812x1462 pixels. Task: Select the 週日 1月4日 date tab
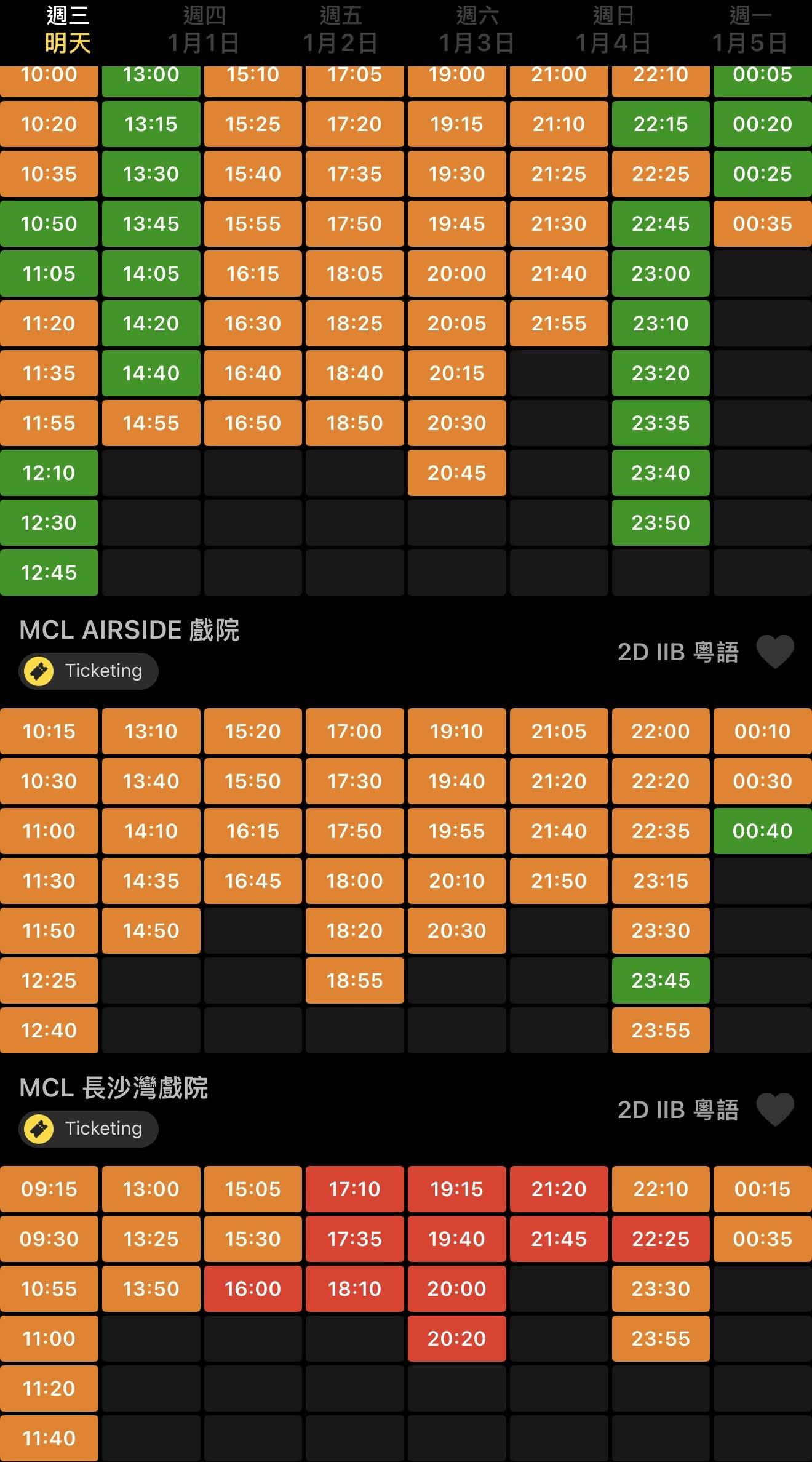click(613, 30)
